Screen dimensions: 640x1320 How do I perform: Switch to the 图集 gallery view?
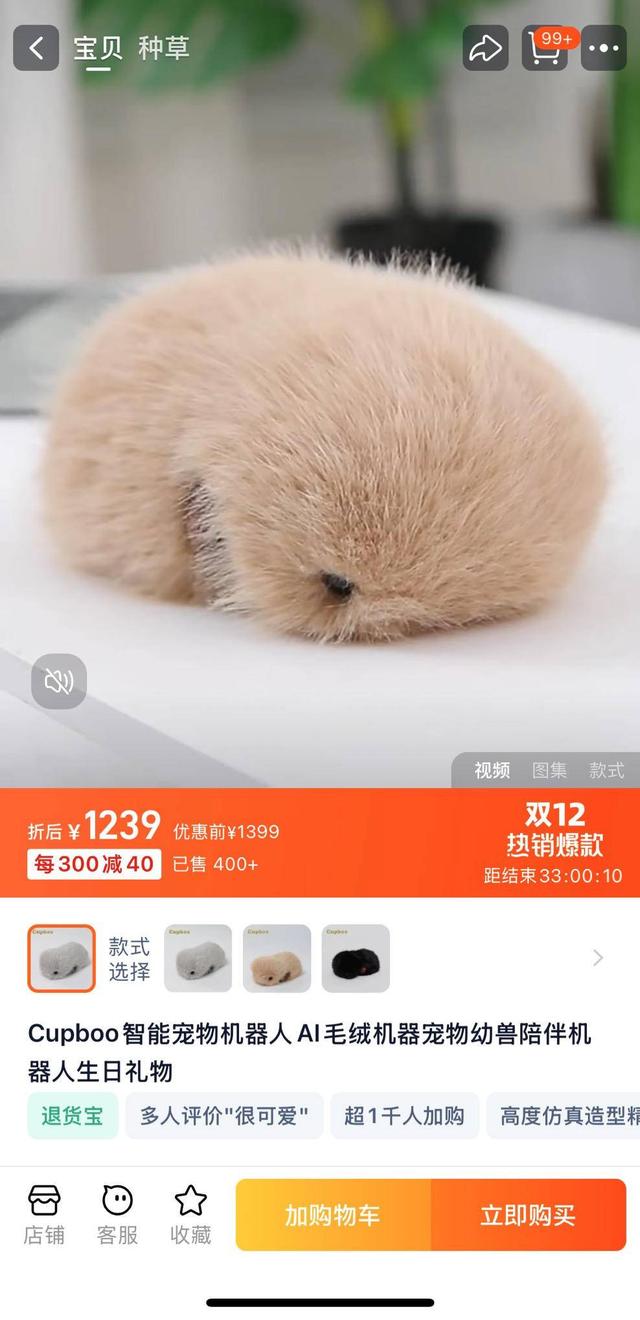point(549,770)
